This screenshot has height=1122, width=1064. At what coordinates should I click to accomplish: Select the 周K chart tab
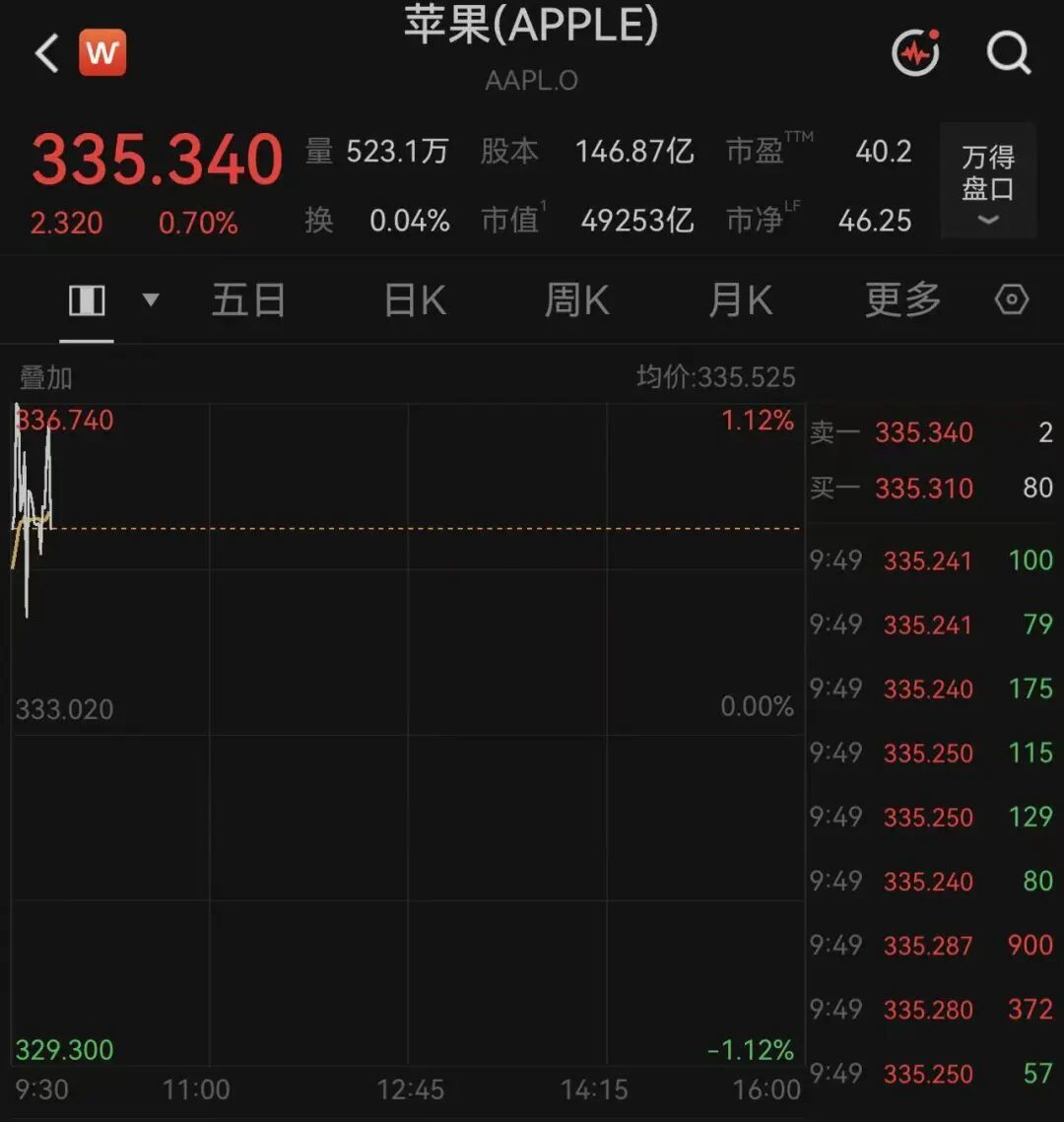[x=576, y=299]
